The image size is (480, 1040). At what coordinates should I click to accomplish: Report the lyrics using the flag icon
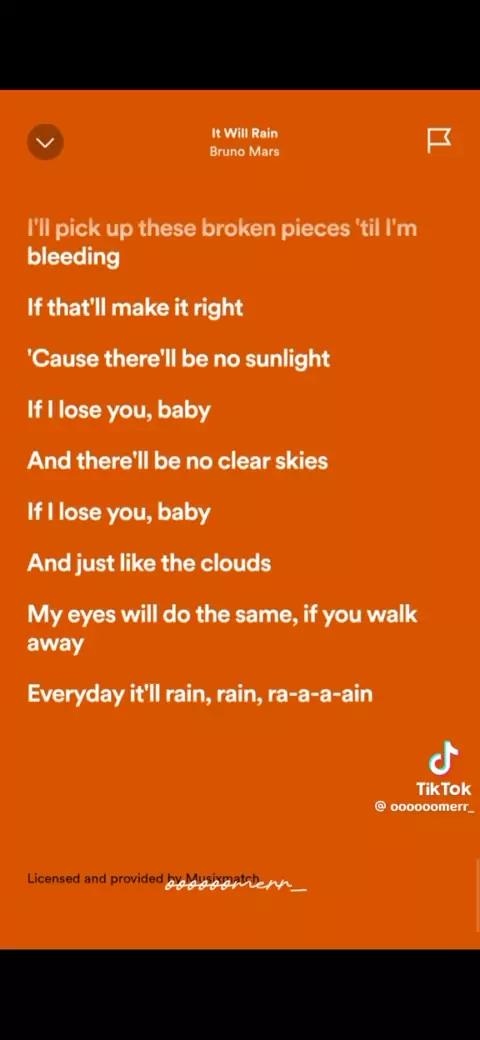click(x=438, y=141)
